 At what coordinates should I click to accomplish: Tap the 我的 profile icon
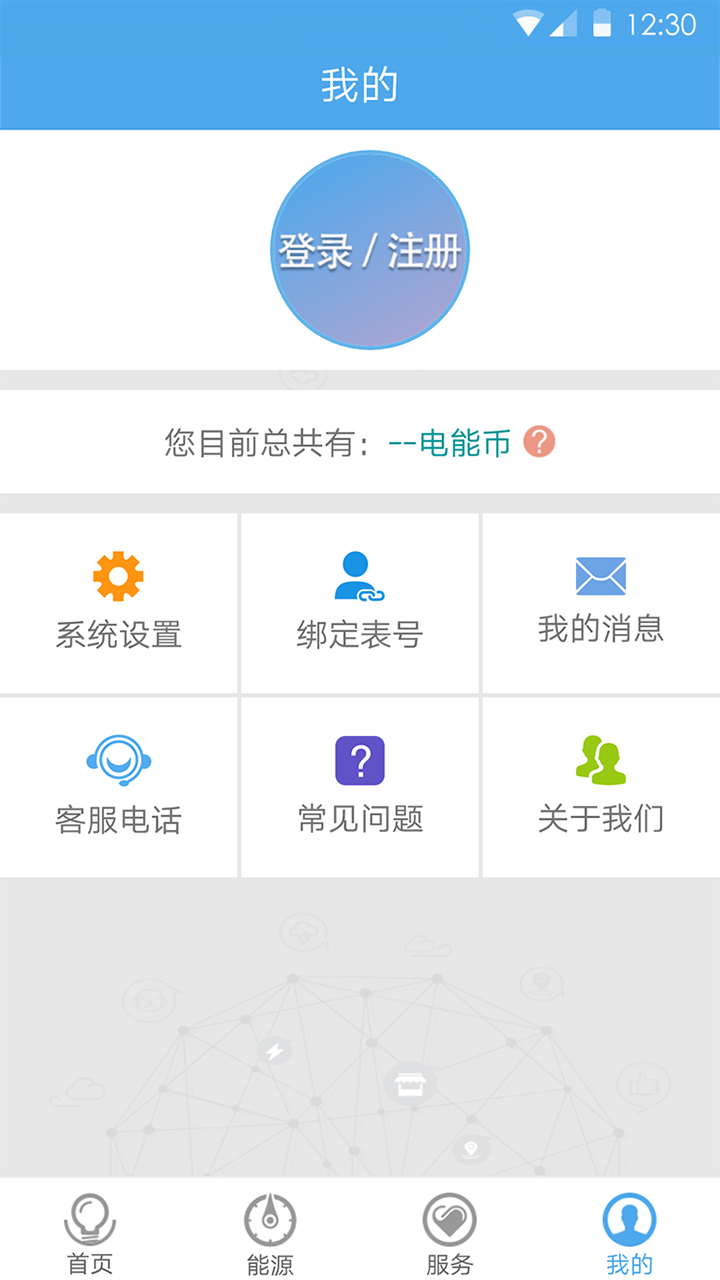pos(629,1219)
